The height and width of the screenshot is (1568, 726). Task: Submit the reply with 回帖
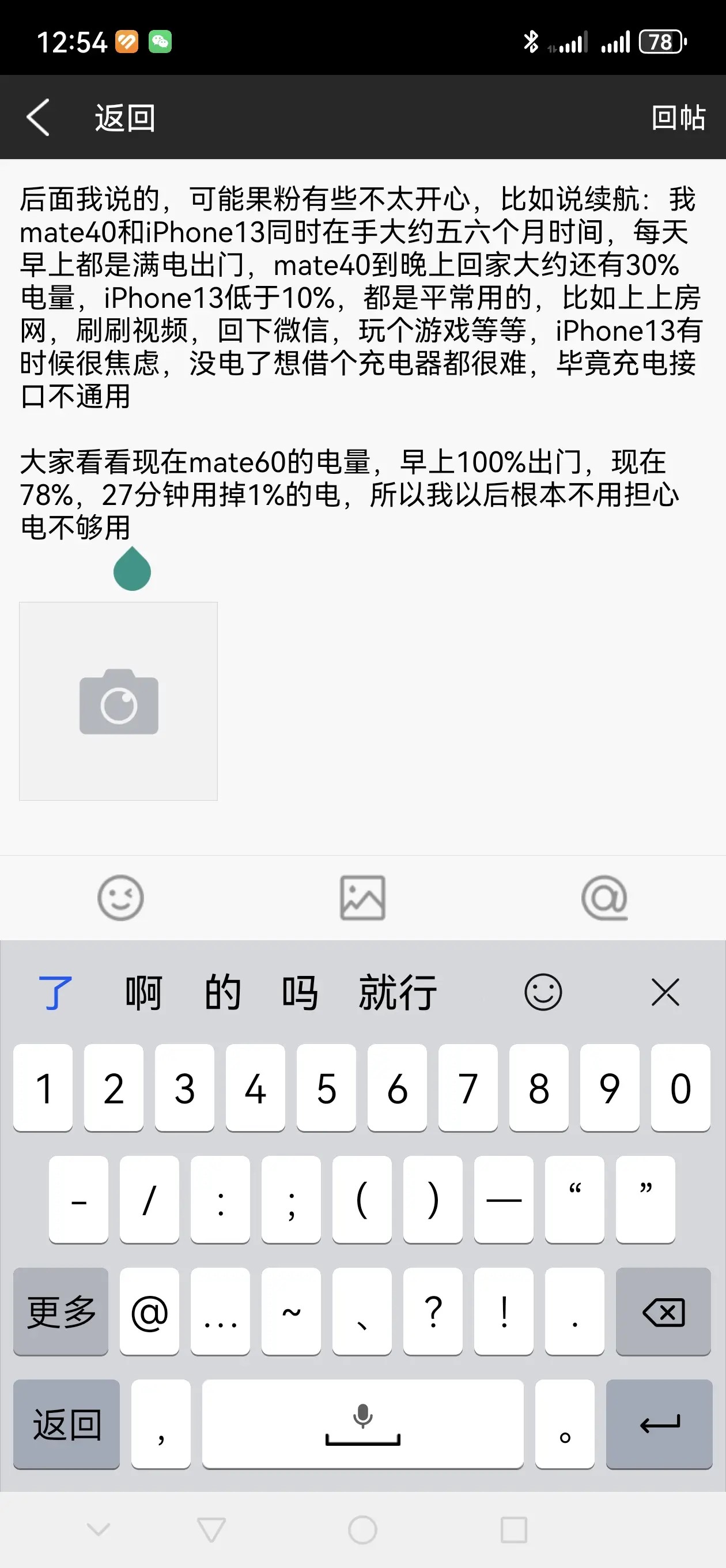coord(678,118)
